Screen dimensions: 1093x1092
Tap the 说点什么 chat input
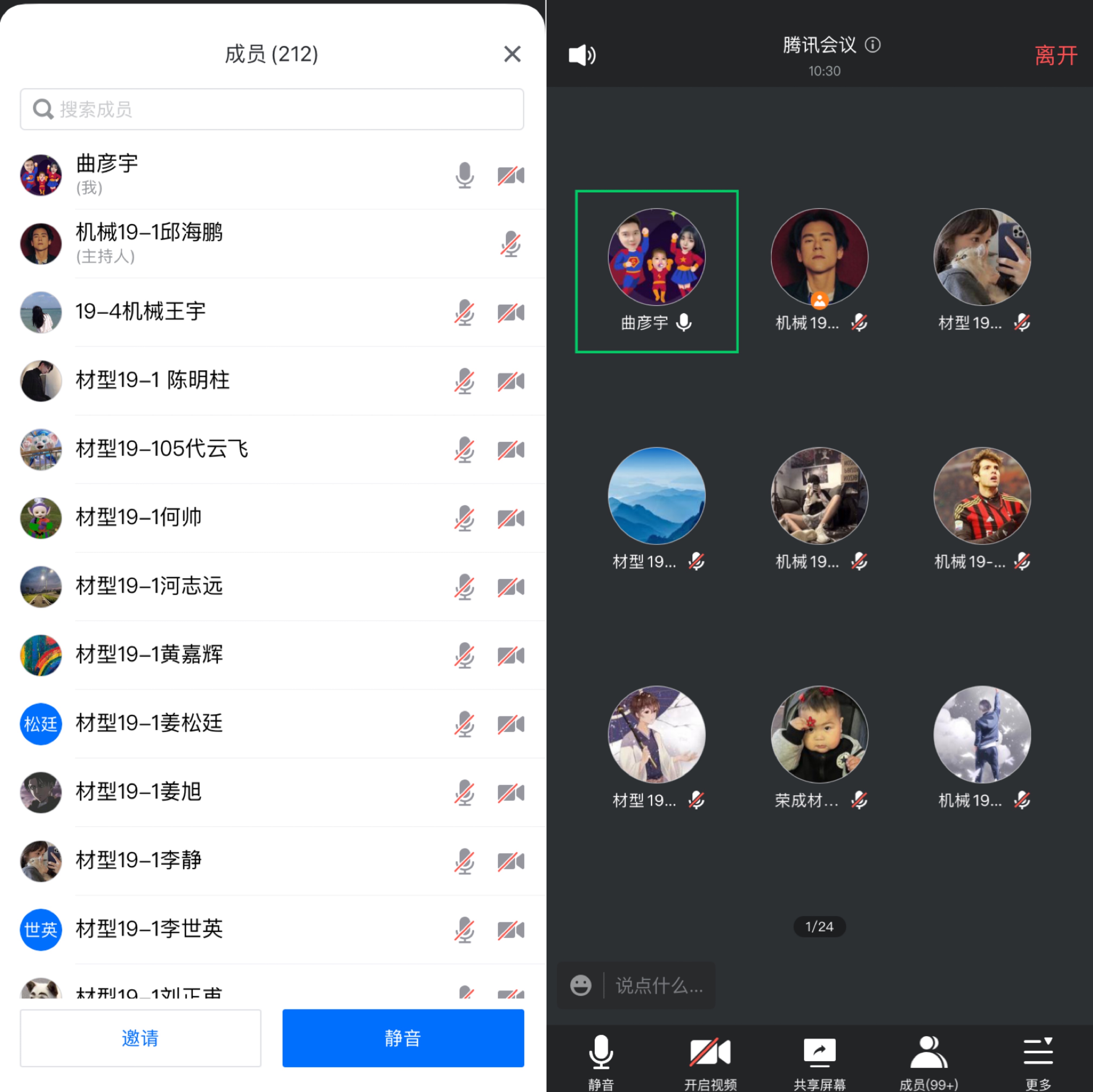pyautogui.click(x=658, y=985)
